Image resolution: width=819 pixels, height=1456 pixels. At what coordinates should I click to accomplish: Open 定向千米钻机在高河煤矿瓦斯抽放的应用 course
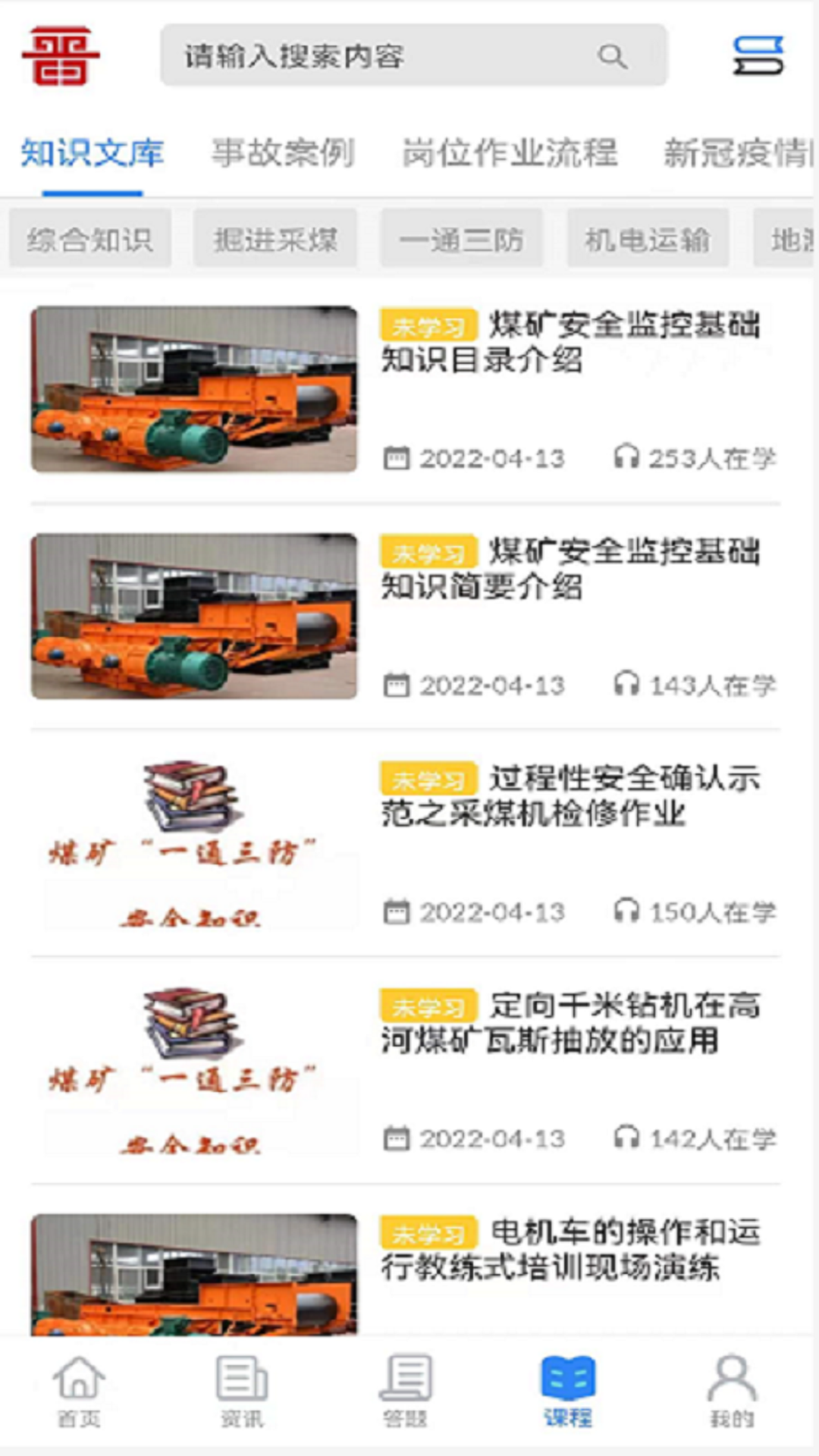405,1070
